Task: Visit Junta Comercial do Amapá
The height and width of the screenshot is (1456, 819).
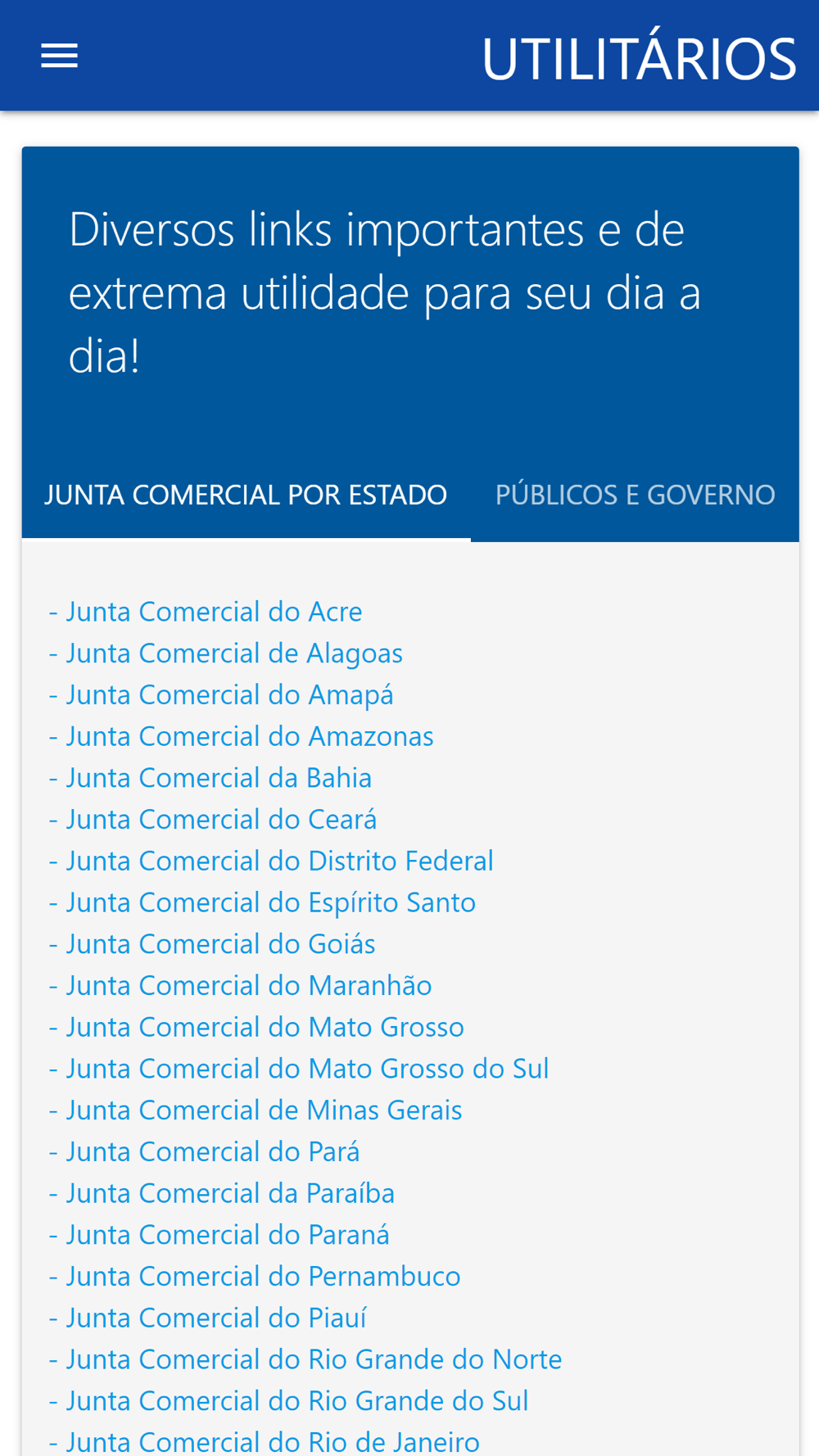Action: (221, 695)
